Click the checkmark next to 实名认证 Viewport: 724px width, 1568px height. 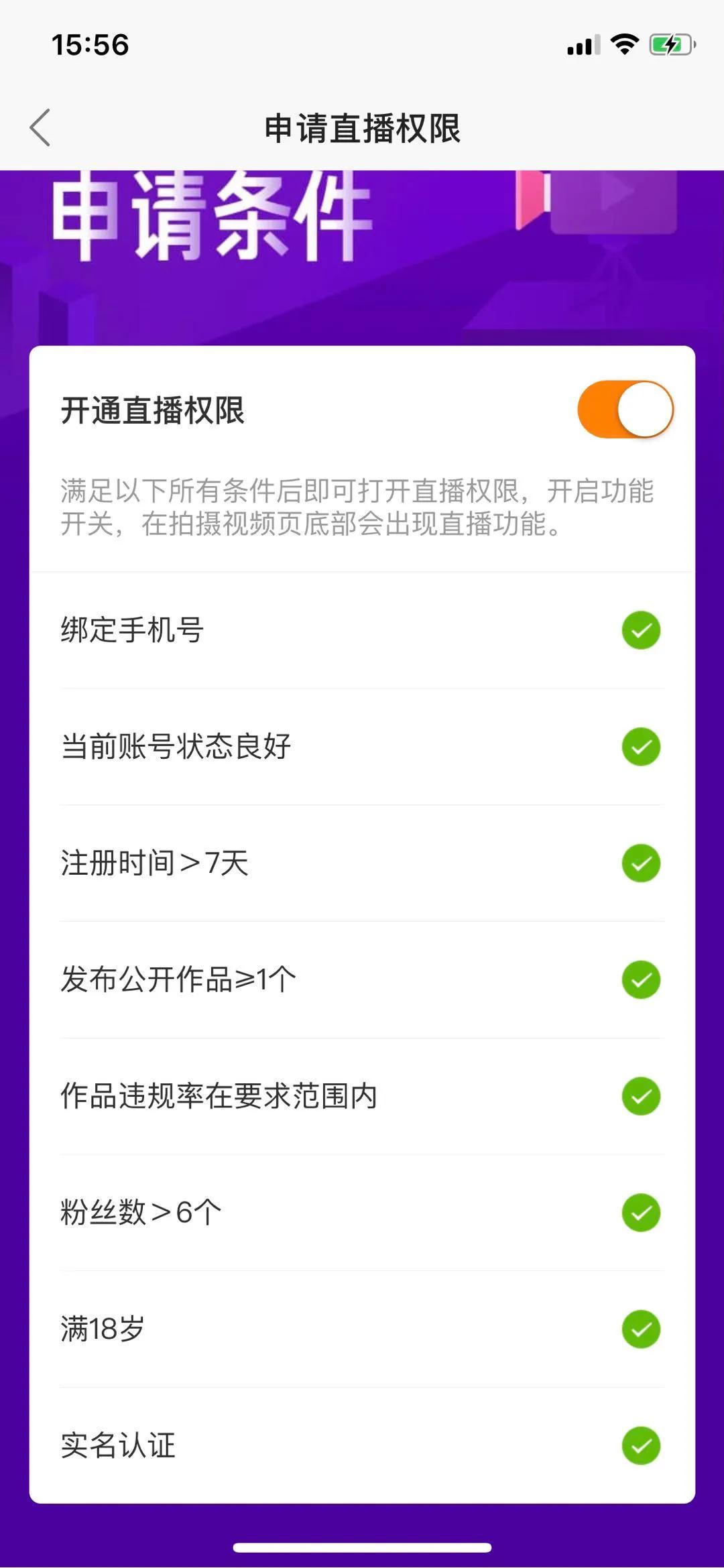[640, 1447]
